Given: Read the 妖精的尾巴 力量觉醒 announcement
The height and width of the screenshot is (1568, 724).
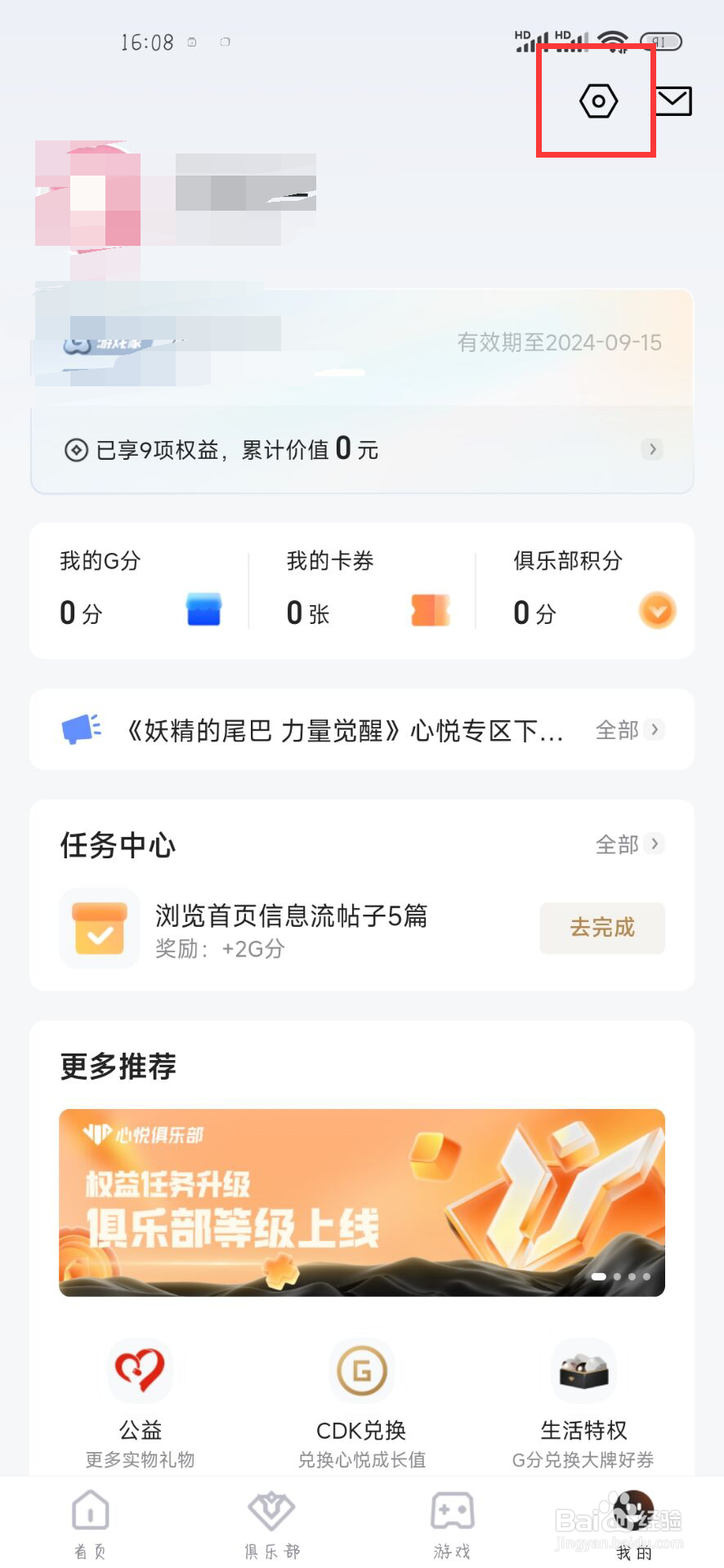Looking at the screenshot, I should click(343, 730).
